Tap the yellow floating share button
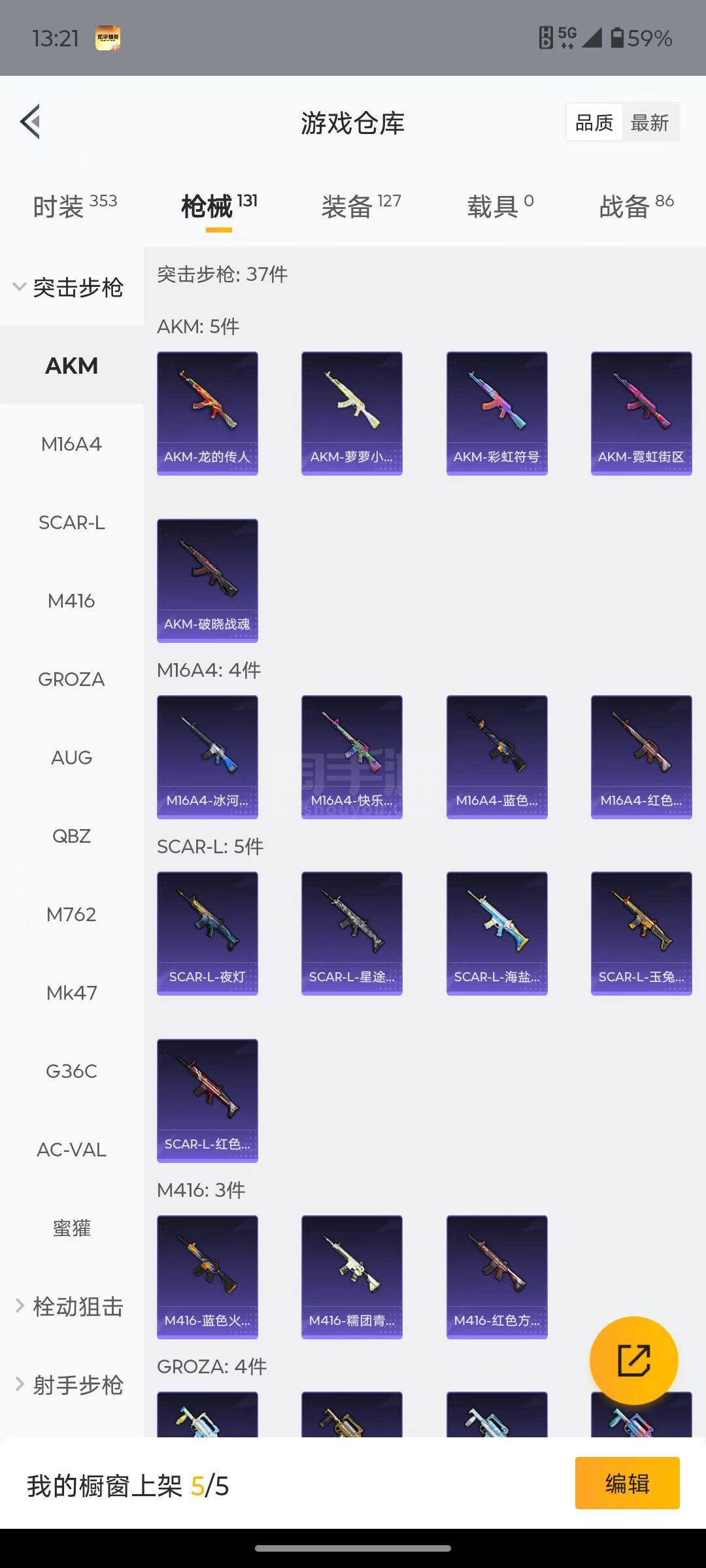Screen dimensions: 706x1568 633,1361
